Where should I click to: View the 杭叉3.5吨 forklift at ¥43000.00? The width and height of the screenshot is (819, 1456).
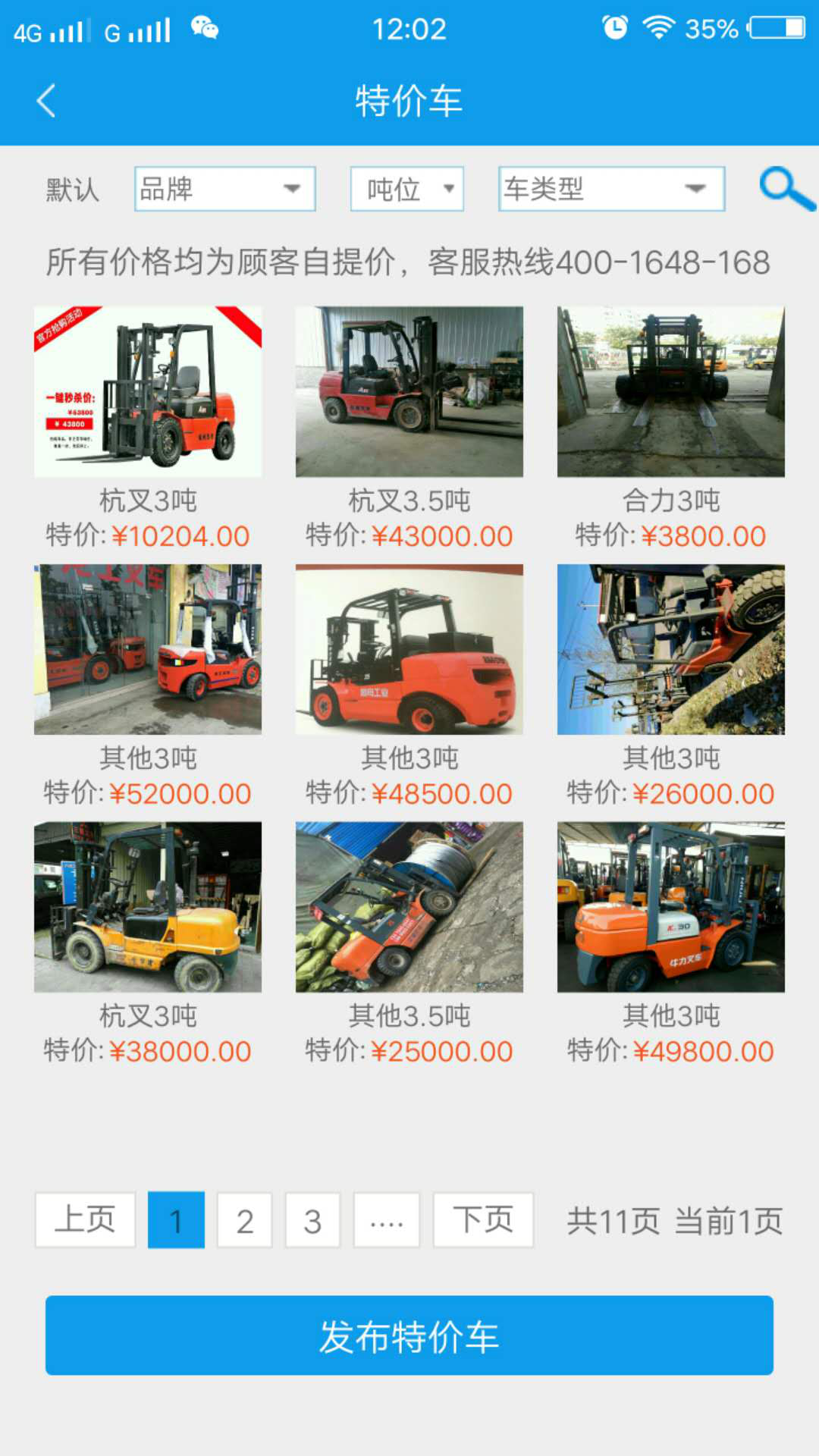(x=409, y=392)
